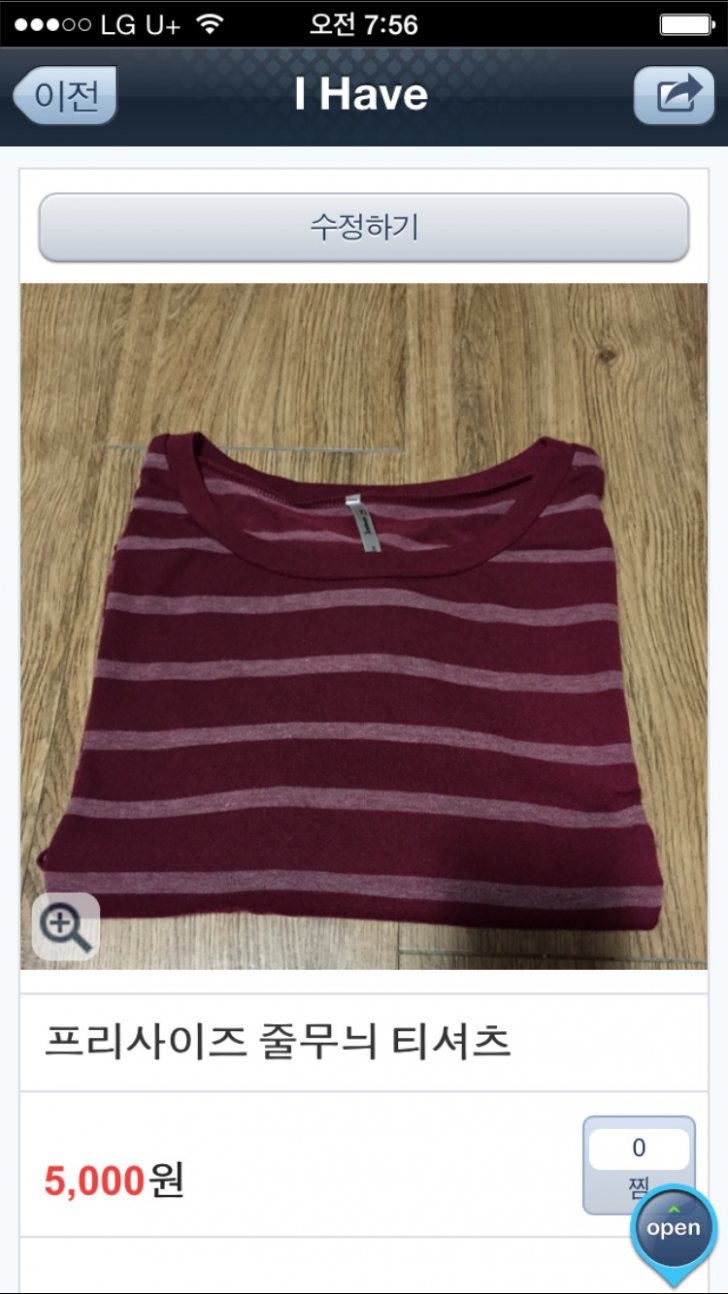Go back with the 이전 button

[66, 96]
